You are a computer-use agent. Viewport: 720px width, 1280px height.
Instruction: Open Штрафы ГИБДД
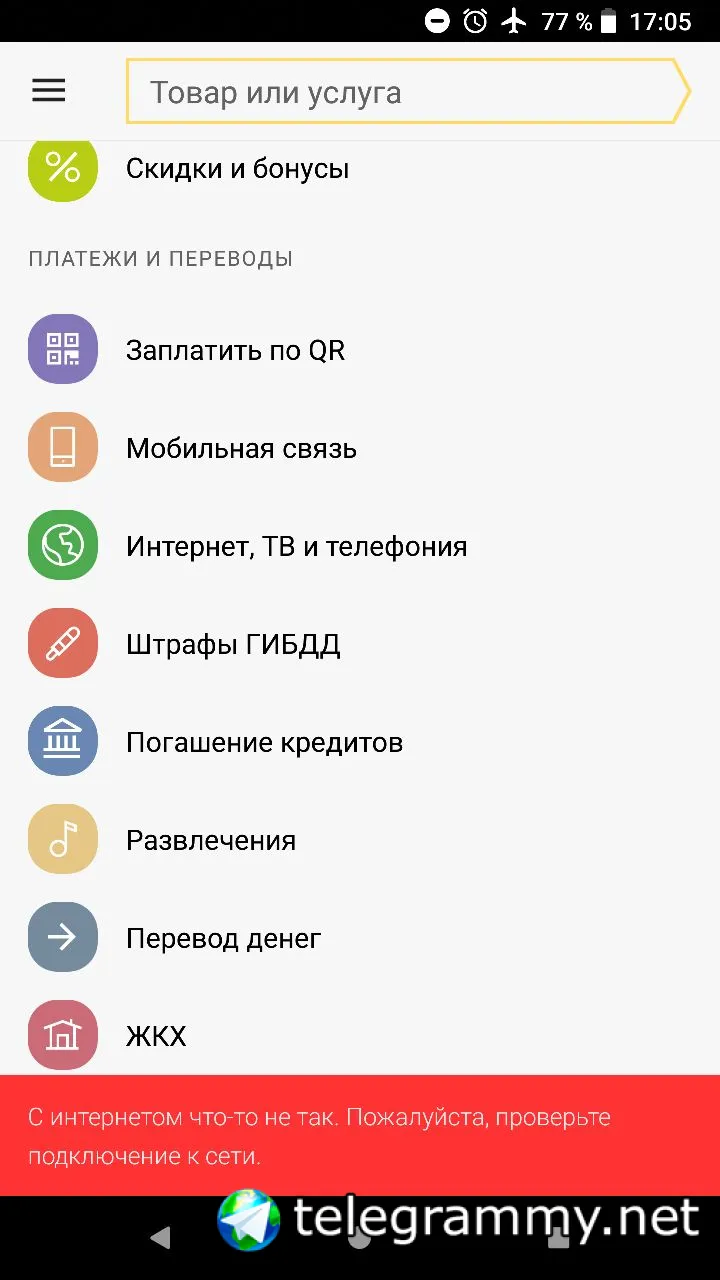click(x=233, y=644)
